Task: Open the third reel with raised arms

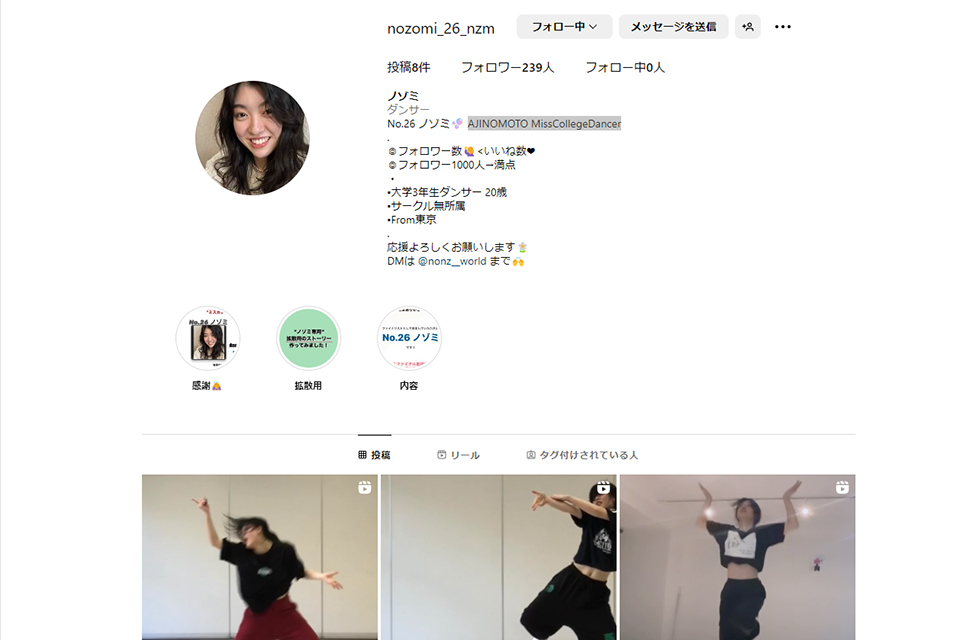Action: click(737, 557)
